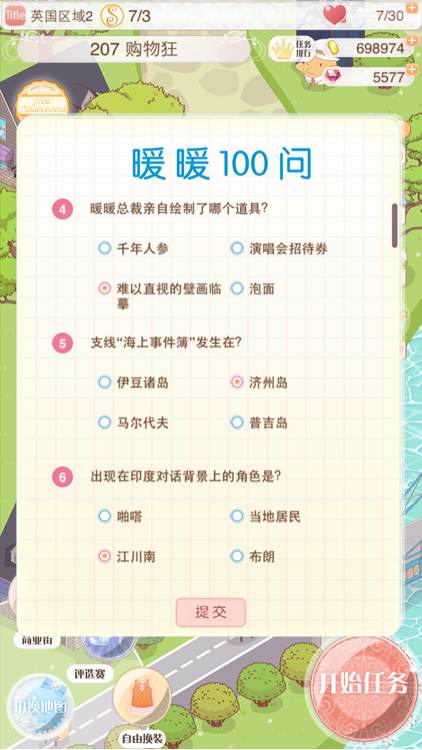Open the 任务排行 task ranking crown
The image size is (422, 750).
point(291,49)
